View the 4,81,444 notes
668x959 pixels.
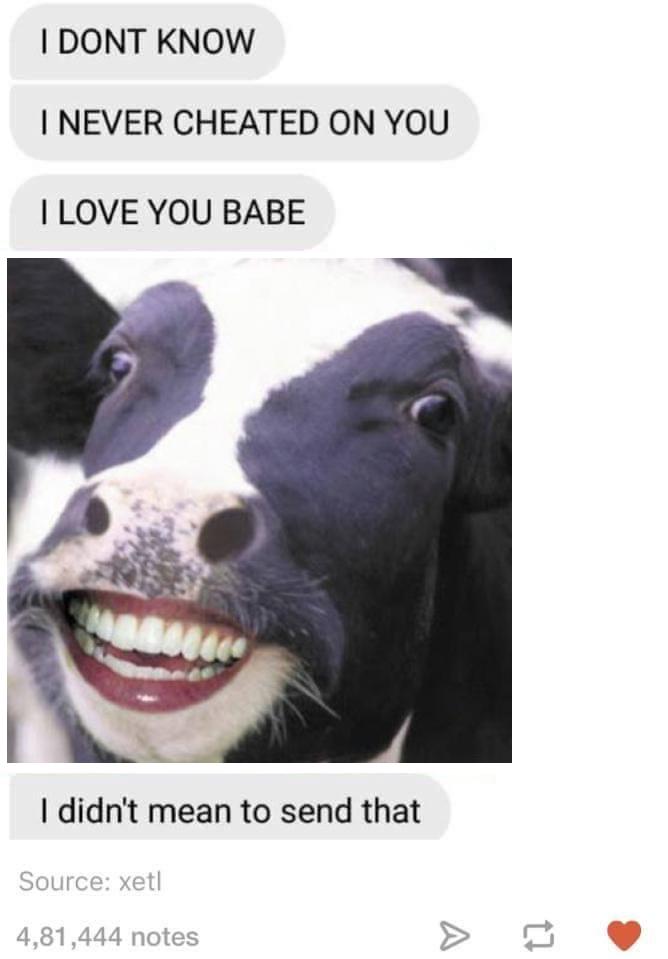click(108, 936)
